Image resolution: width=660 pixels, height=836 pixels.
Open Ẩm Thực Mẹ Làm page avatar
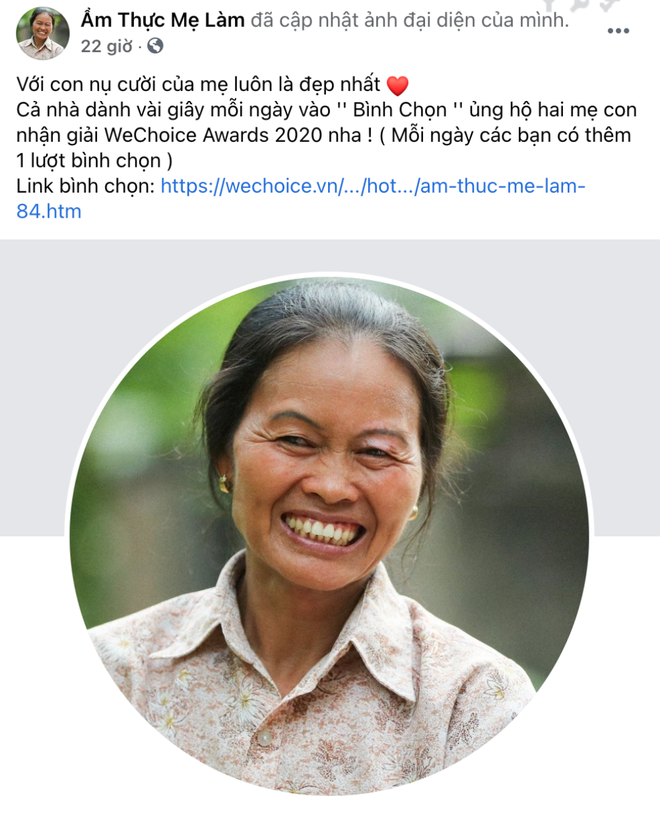coord(42,33)
